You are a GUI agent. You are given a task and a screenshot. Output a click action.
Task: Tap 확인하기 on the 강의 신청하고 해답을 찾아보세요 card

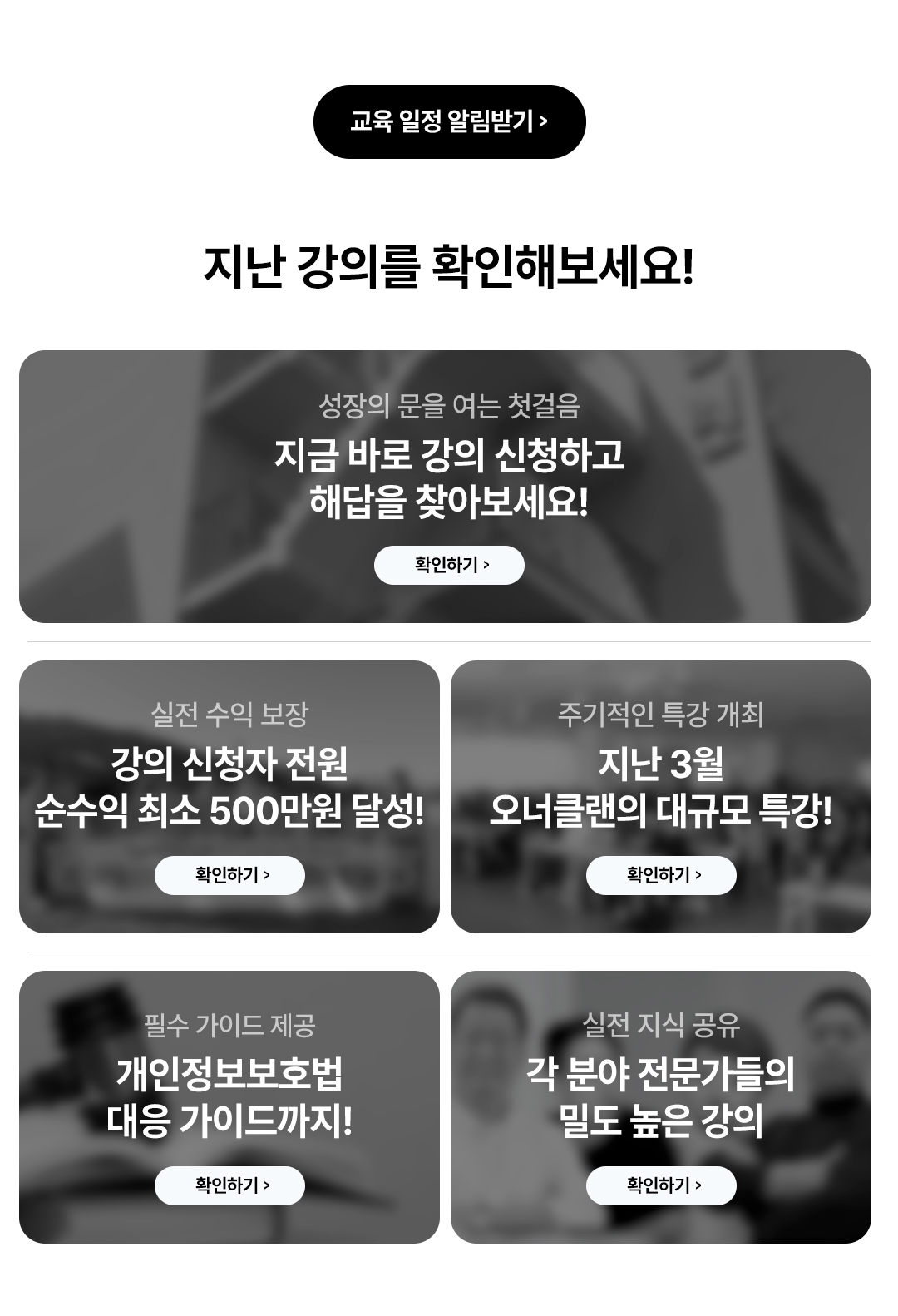(449, 565)
